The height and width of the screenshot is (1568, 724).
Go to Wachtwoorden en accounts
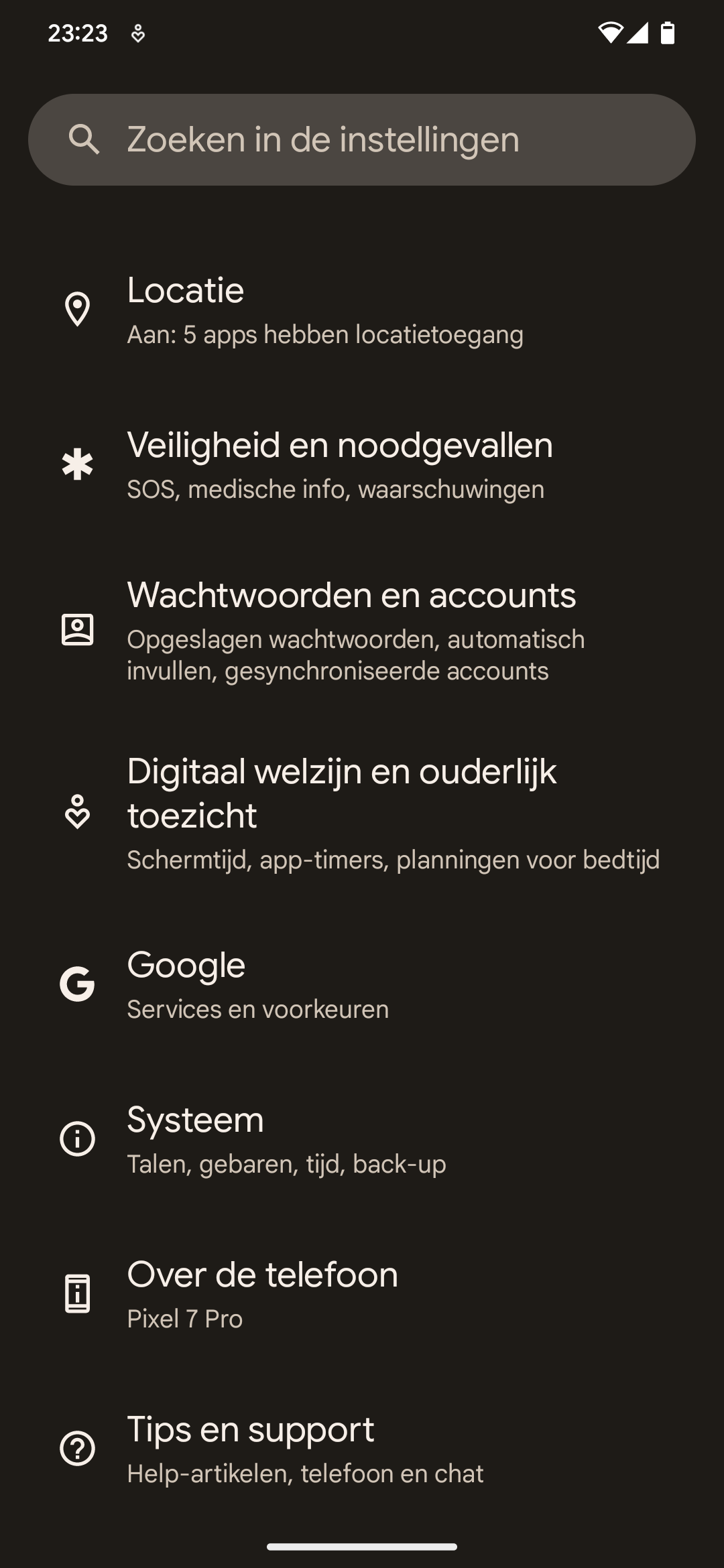(362, 631)
